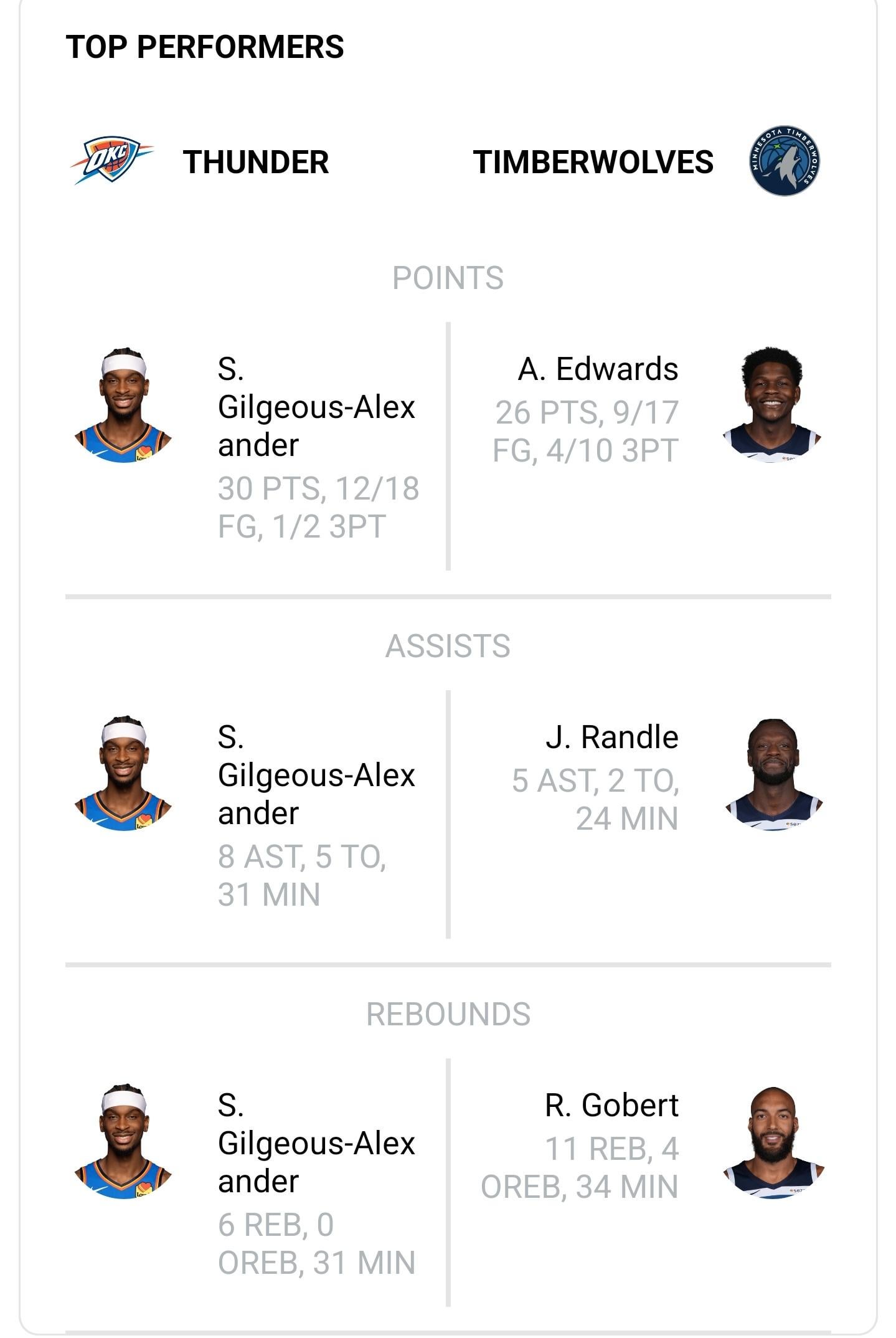This screenshot has width=896, height=1338.
Task: Open the Timberwolves team page
Action: click(593, 162)
